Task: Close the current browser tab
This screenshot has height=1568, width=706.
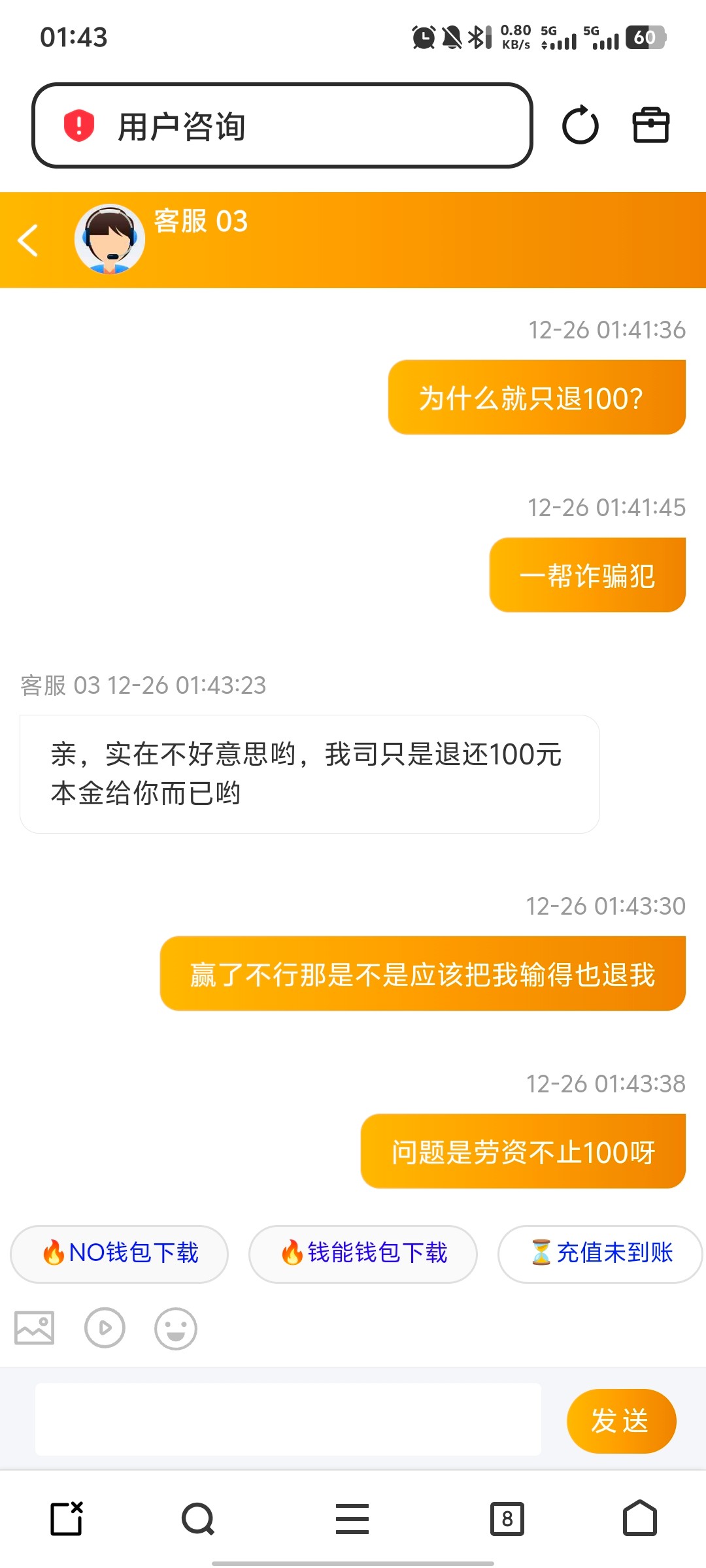Action: [67, 1518]
